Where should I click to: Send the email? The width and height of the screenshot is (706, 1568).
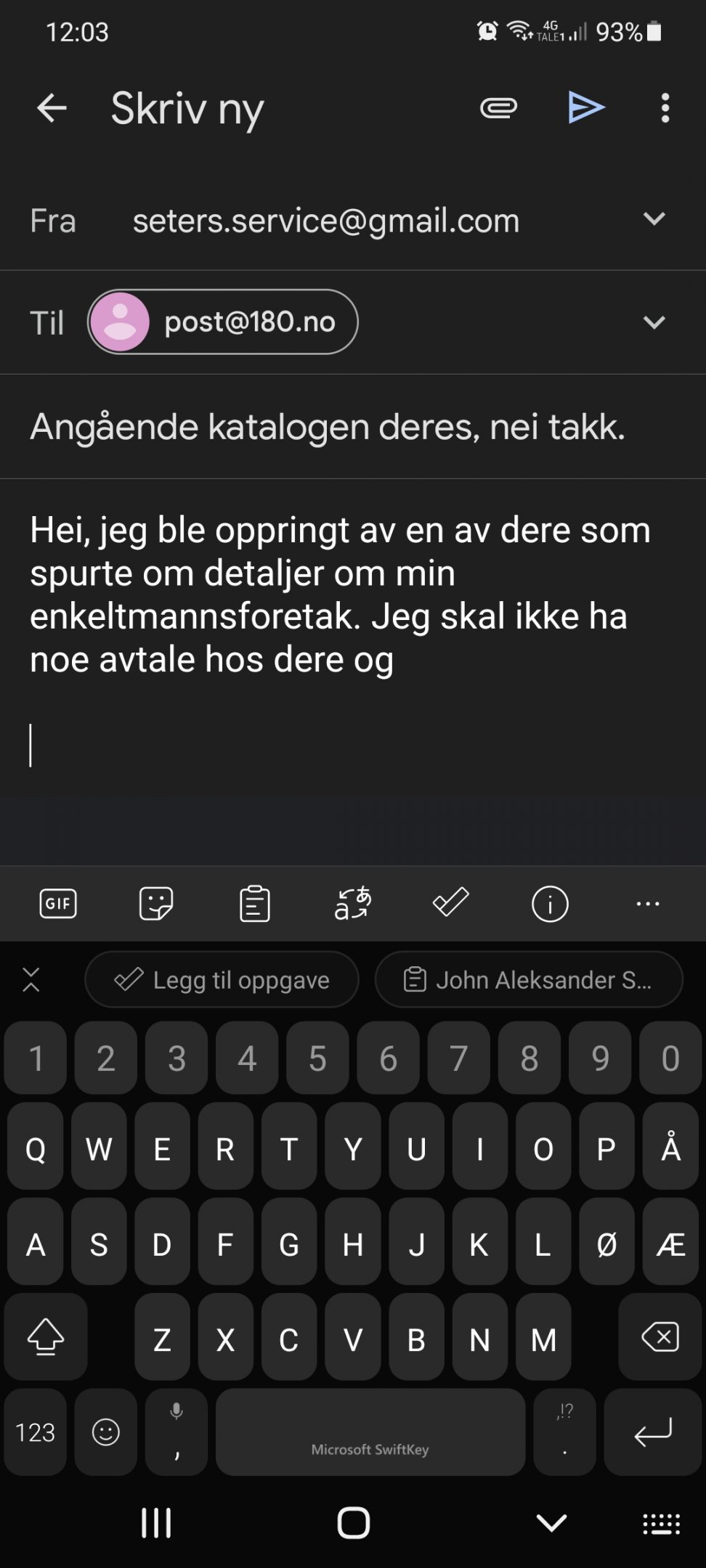click(586, 108)
